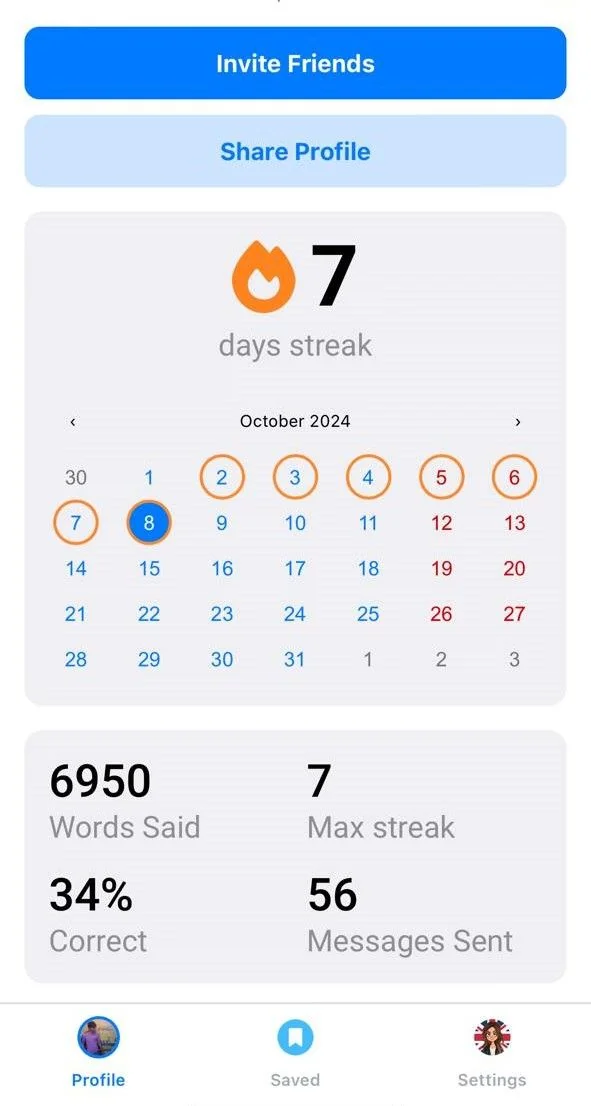Tap the Invite Friends button
Image resolution: width=591 pixels, height=1106 pixels.
pos(295,63)
